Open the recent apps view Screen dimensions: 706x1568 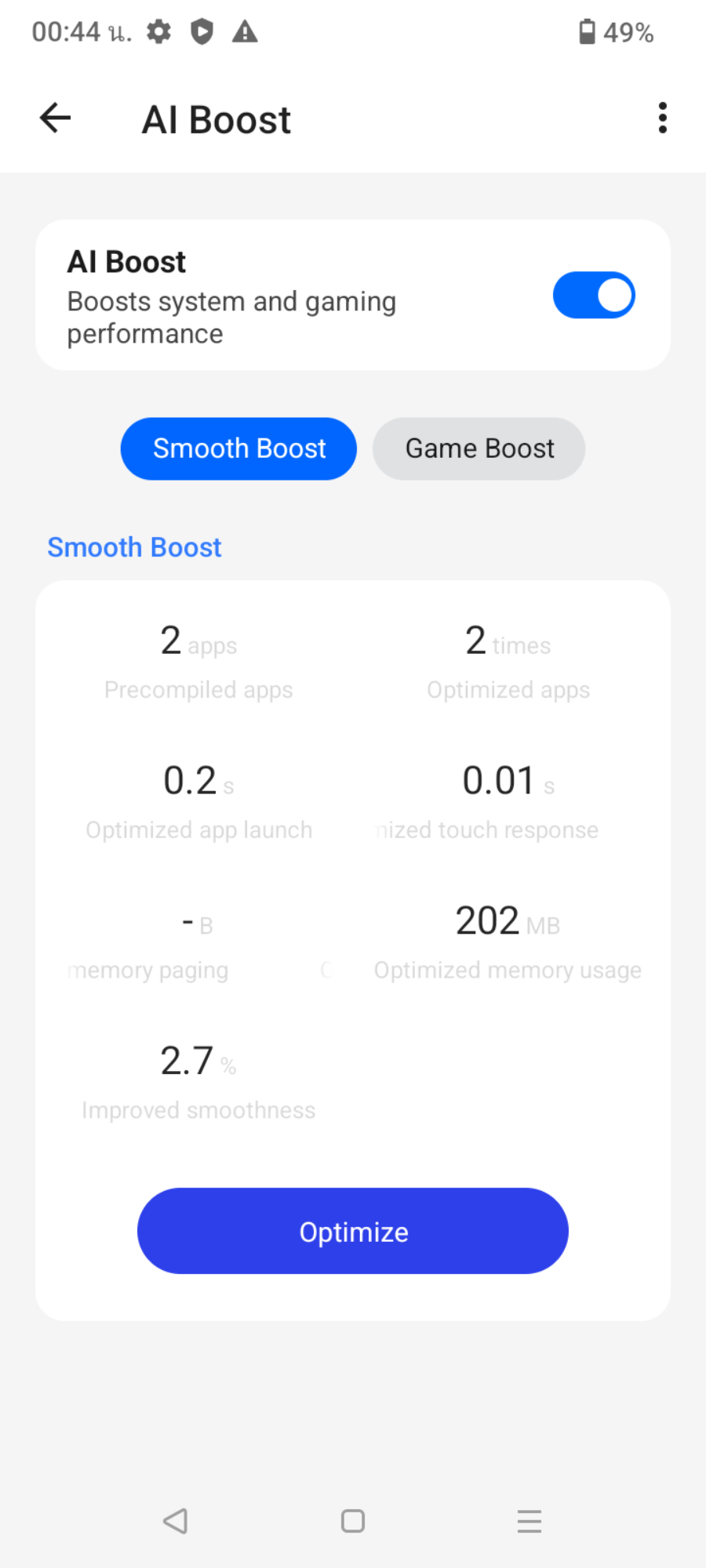pyautogui.click(x=529, y=1521)
